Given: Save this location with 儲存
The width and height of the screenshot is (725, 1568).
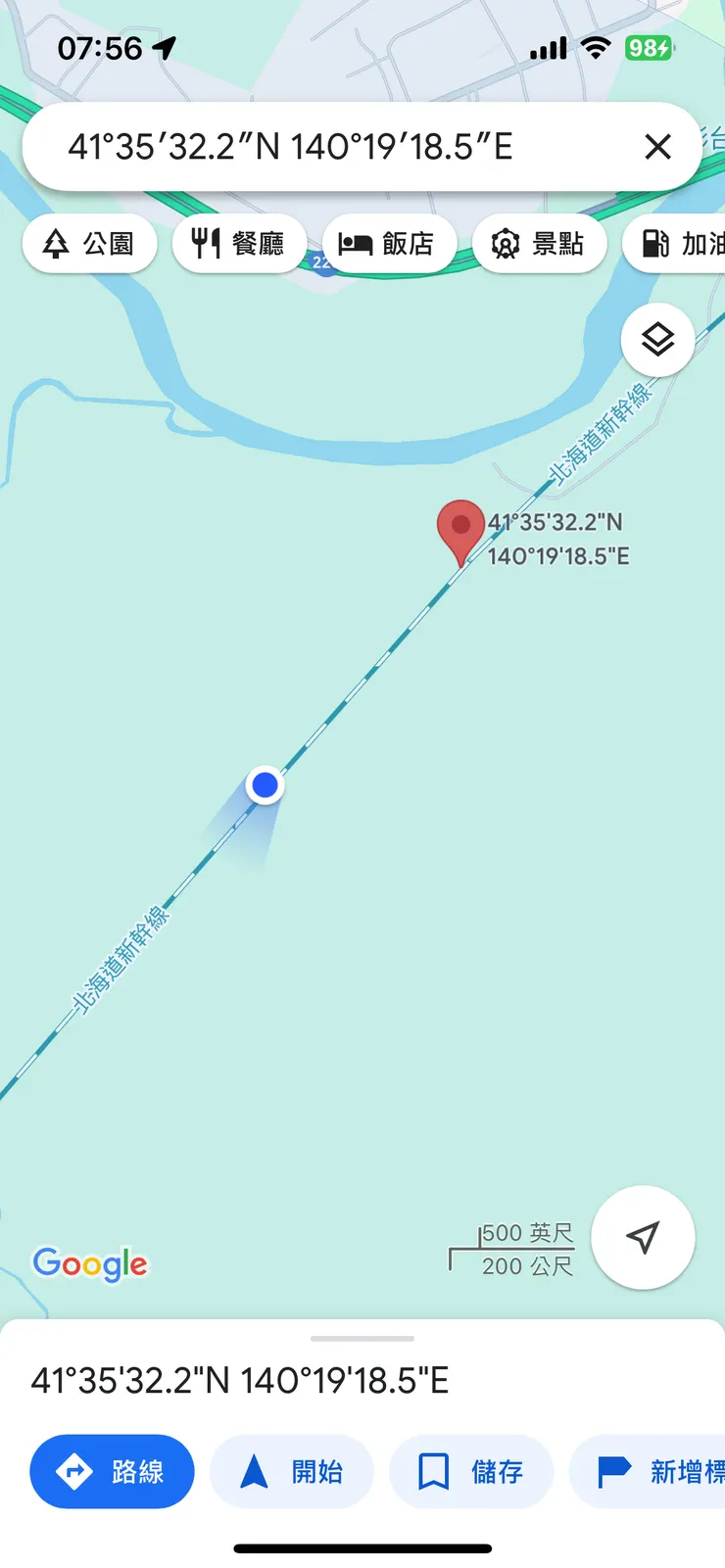Looking at the screenshot, I should [471, 1471].
